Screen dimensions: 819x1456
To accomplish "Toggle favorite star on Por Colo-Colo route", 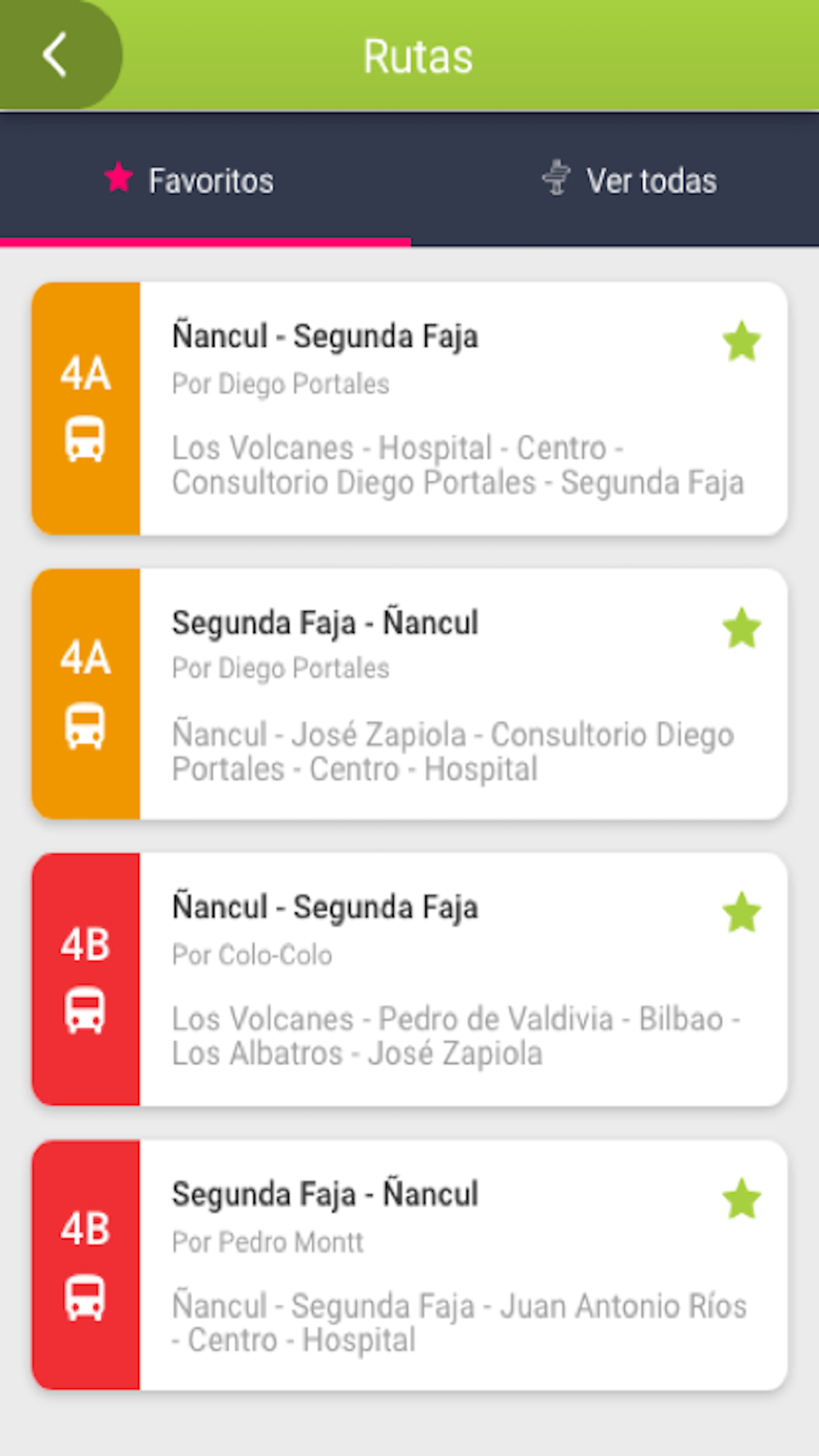I will tap(742, 912).
